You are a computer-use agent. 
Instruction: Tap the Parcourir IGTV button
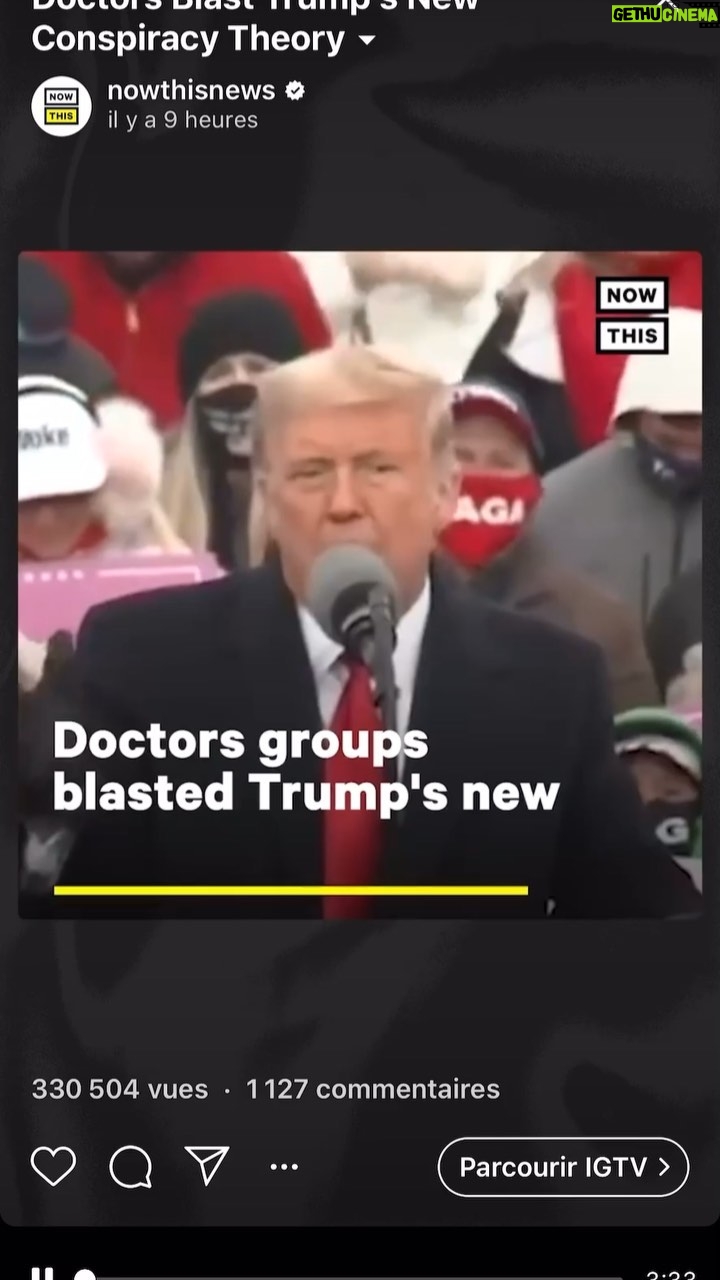[563, 1167]
